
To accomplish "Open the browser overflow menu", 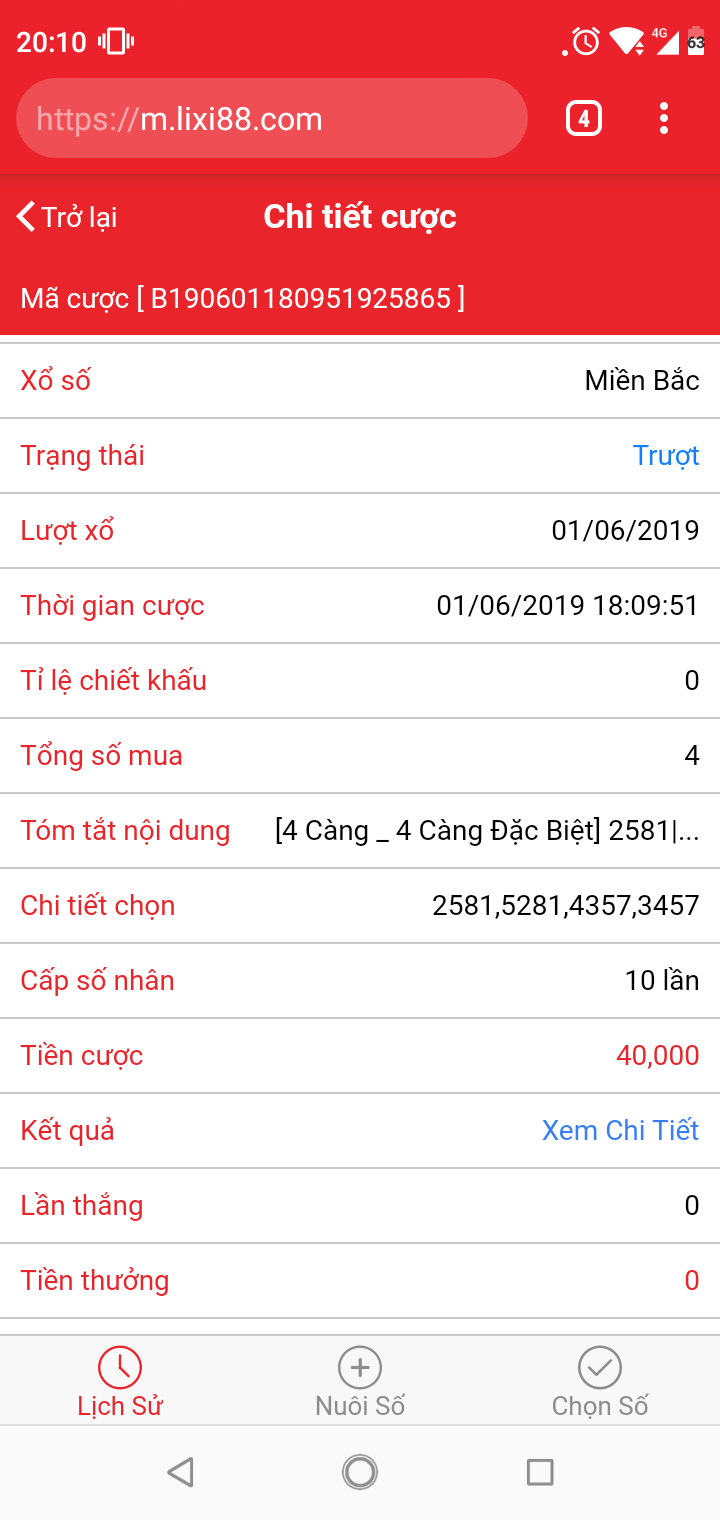I will click(664, 119).
